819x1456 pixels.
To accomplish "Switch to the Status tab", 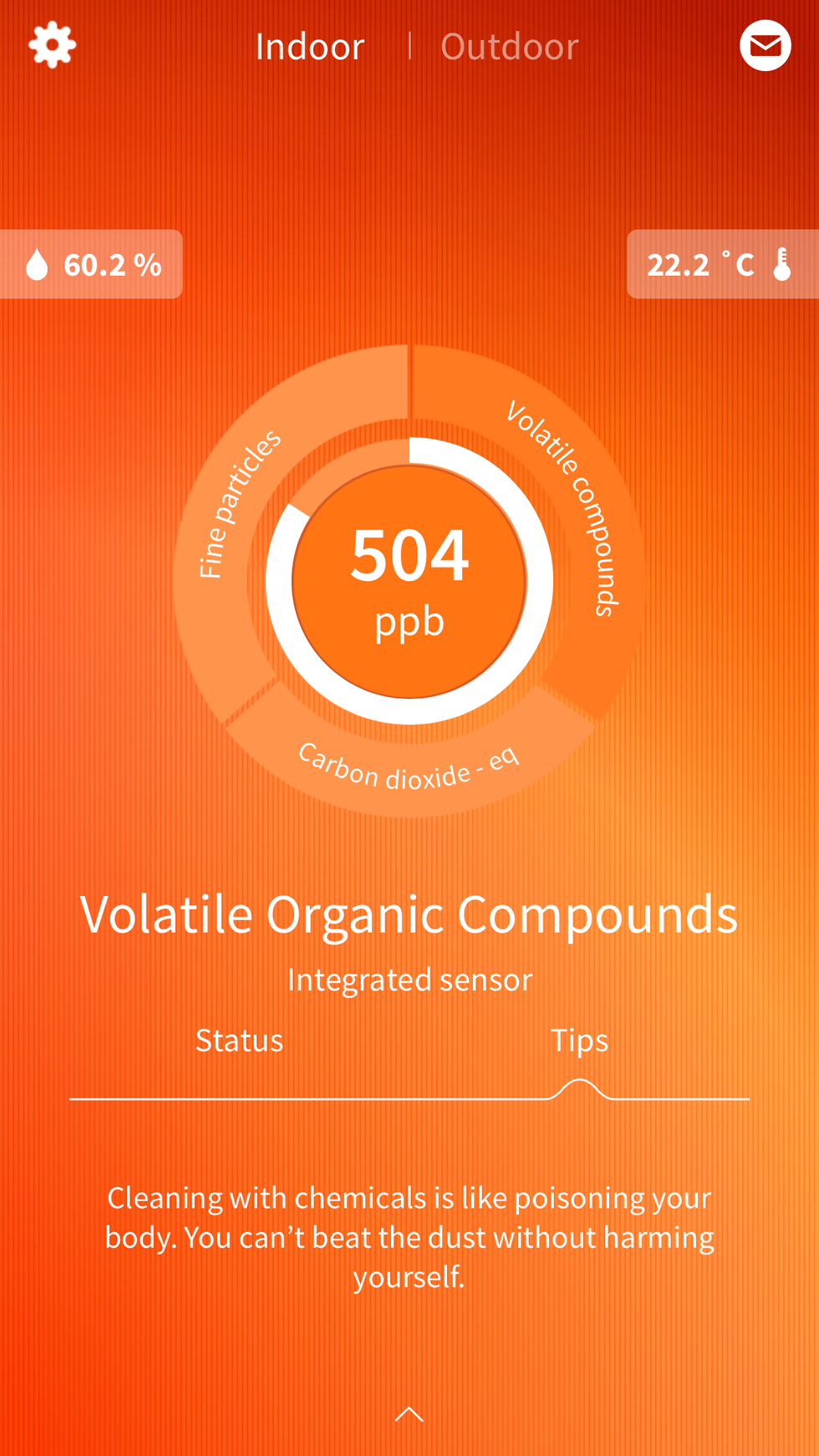I will [x=239, y=1041].
